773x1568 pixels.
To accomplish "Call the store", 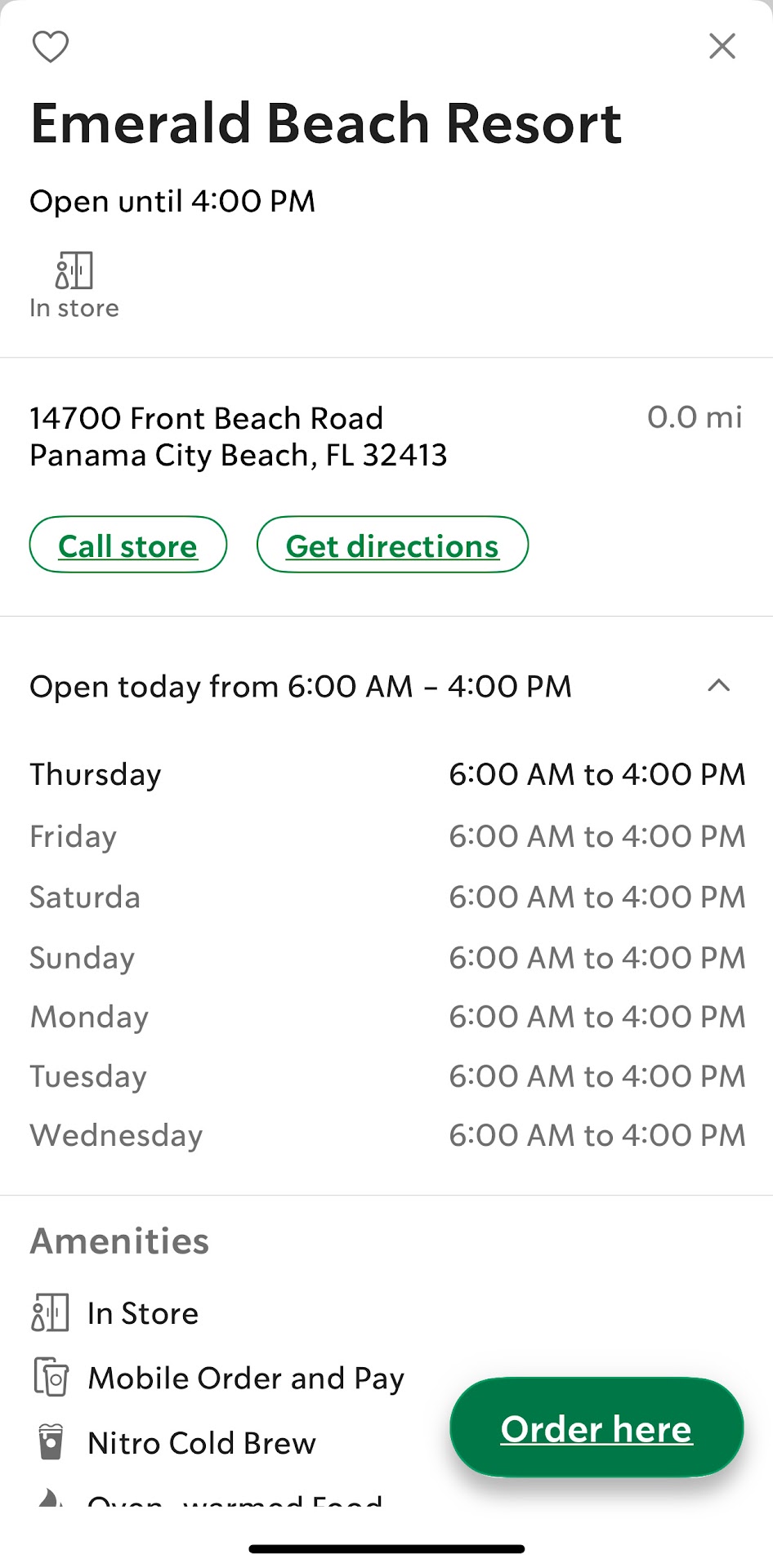I will point(128,545).
